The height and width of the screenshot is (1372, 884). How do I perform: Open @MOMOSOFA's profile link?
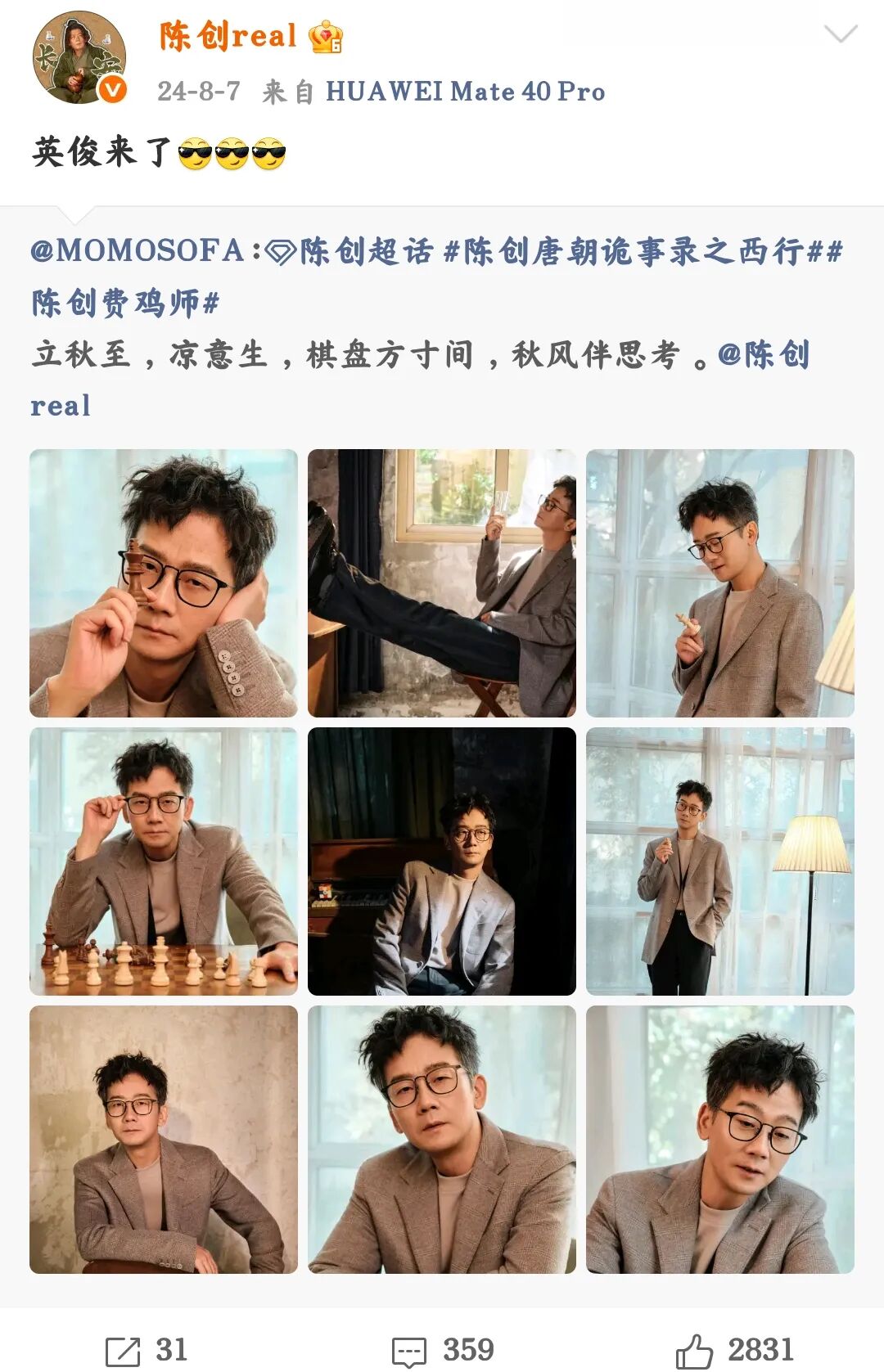(138, 251)
